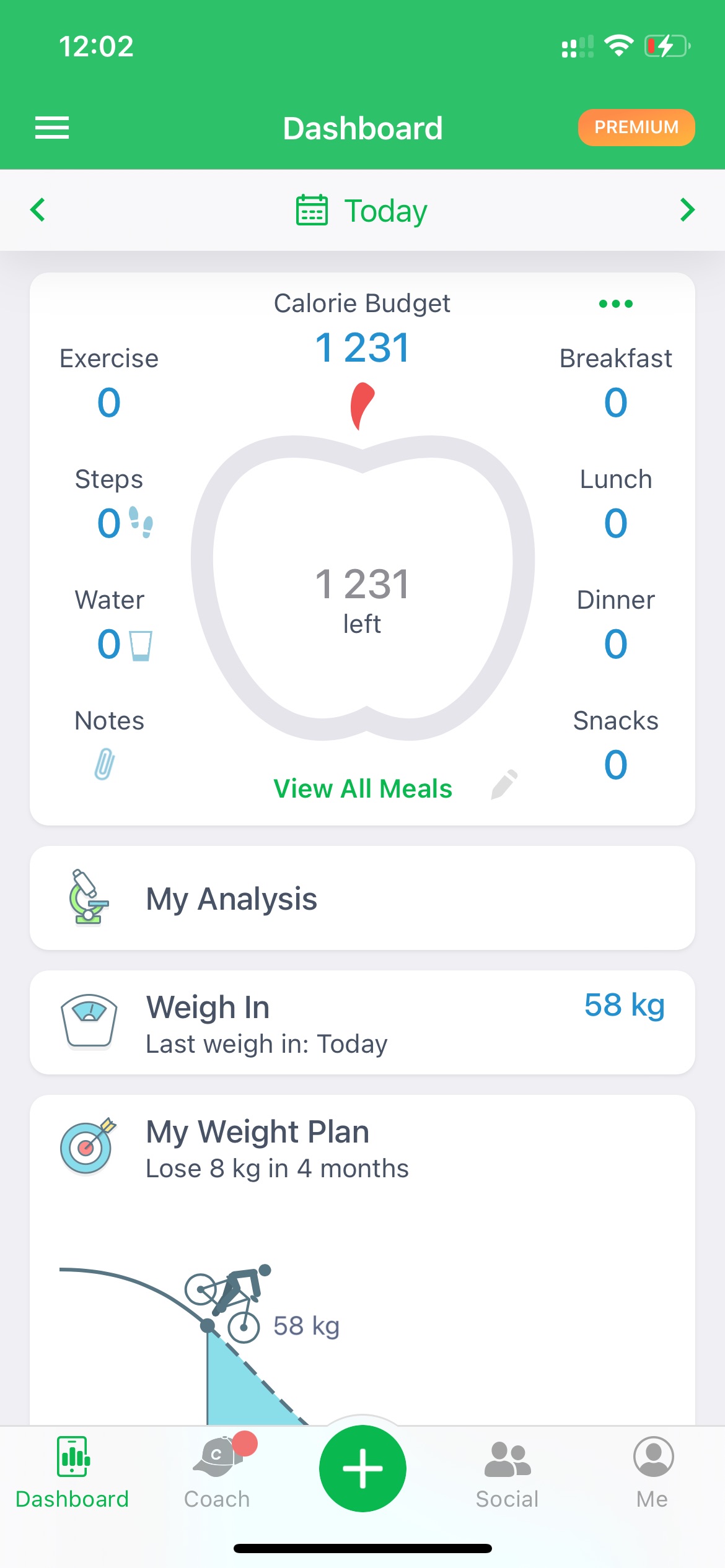Add a Dinner entry
This screenshot has height=1568, width=725.
pyautogui.click(x=616, y=624)
